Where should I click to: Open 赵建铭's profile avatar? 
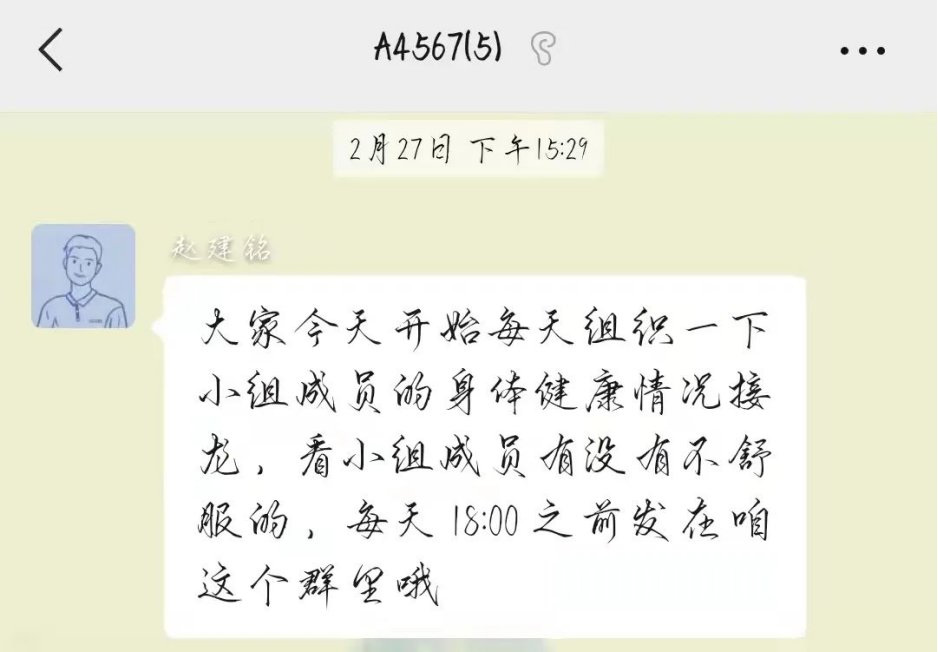(x=83, y=276)
